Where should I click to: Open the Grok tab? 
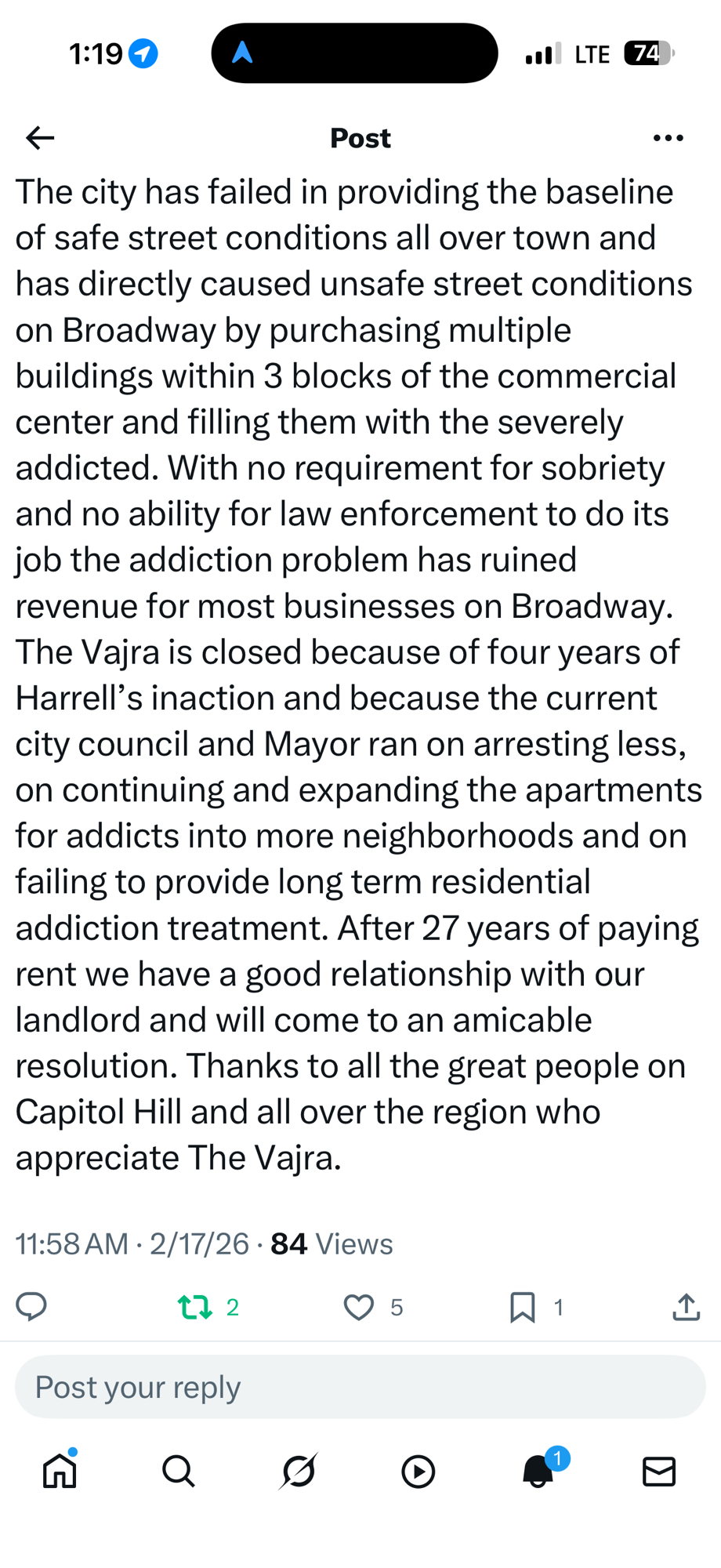(x=299, y=1471)
